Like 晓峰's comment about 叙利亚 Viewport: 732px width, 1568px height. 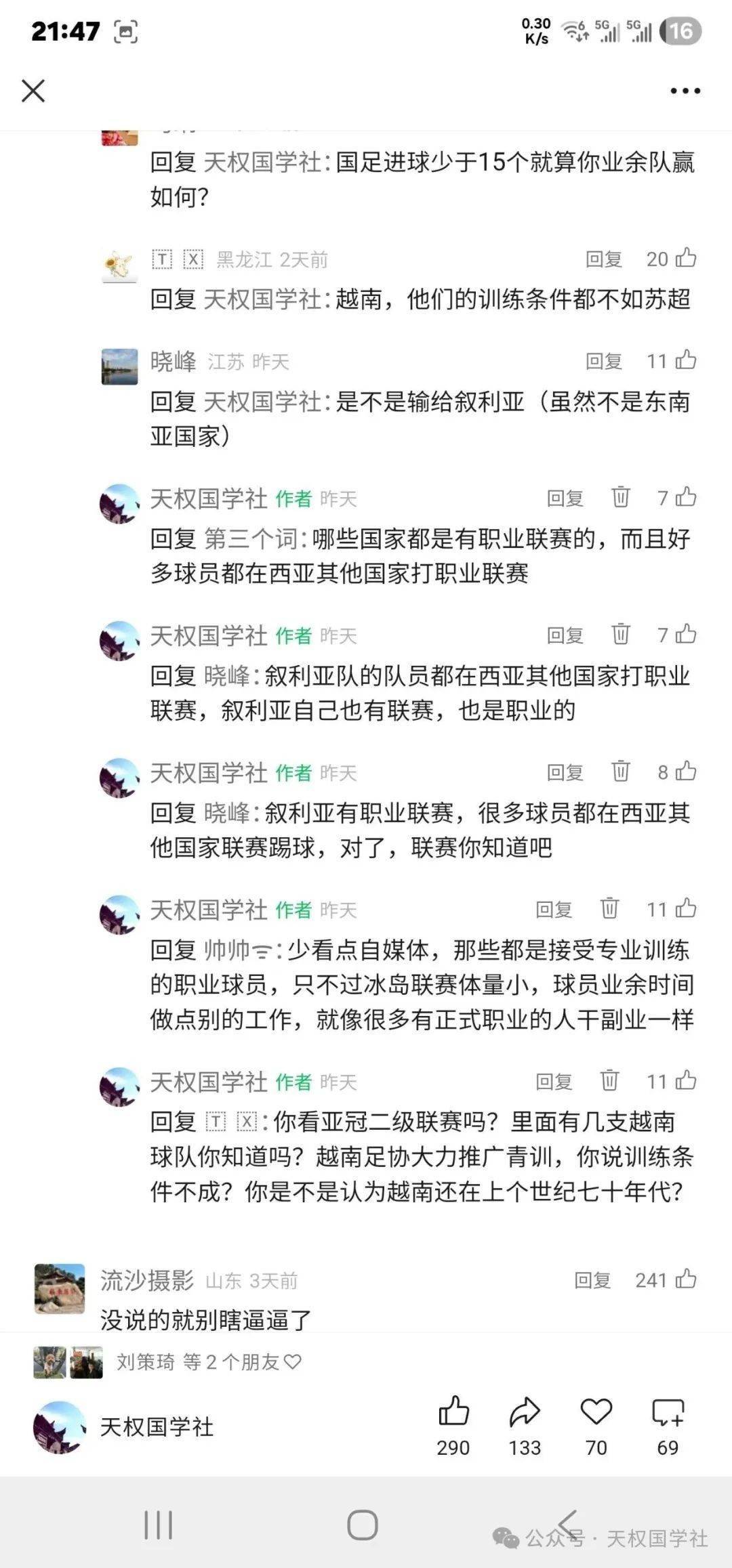click(685, 360)
